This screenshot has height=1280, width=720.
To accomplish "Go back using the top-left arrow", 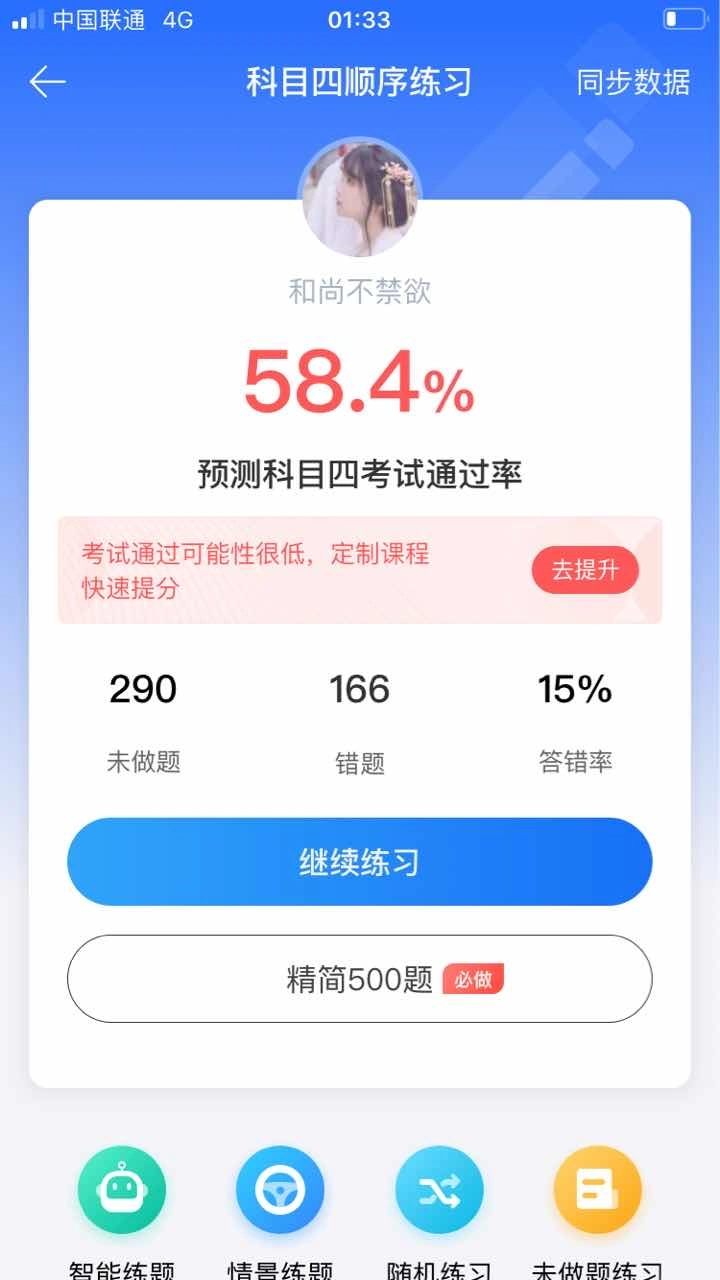I will tap(47, 82).
